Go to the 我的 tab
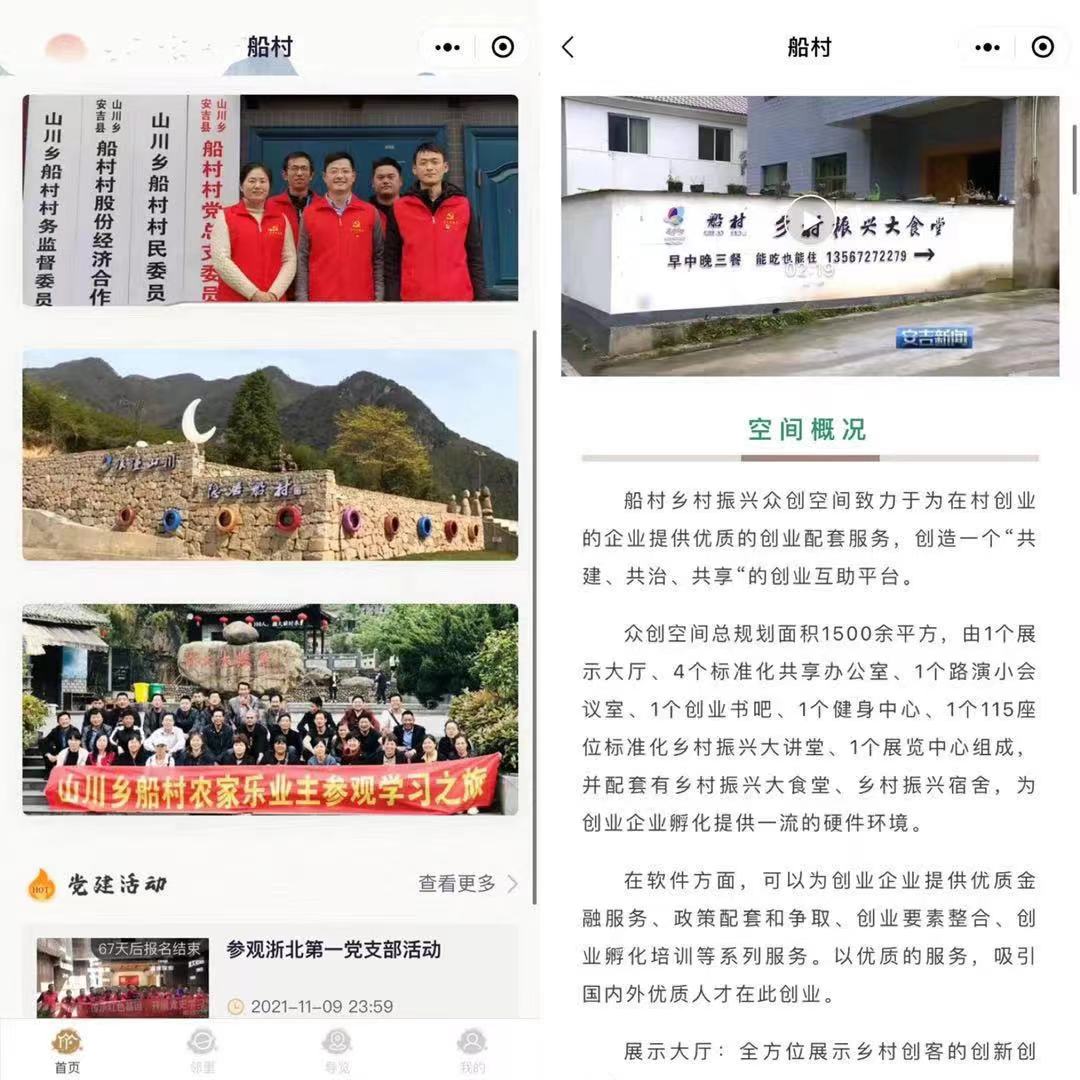The height and width of the screenshot is (1080, 1080). click(x=472, y=1050)
